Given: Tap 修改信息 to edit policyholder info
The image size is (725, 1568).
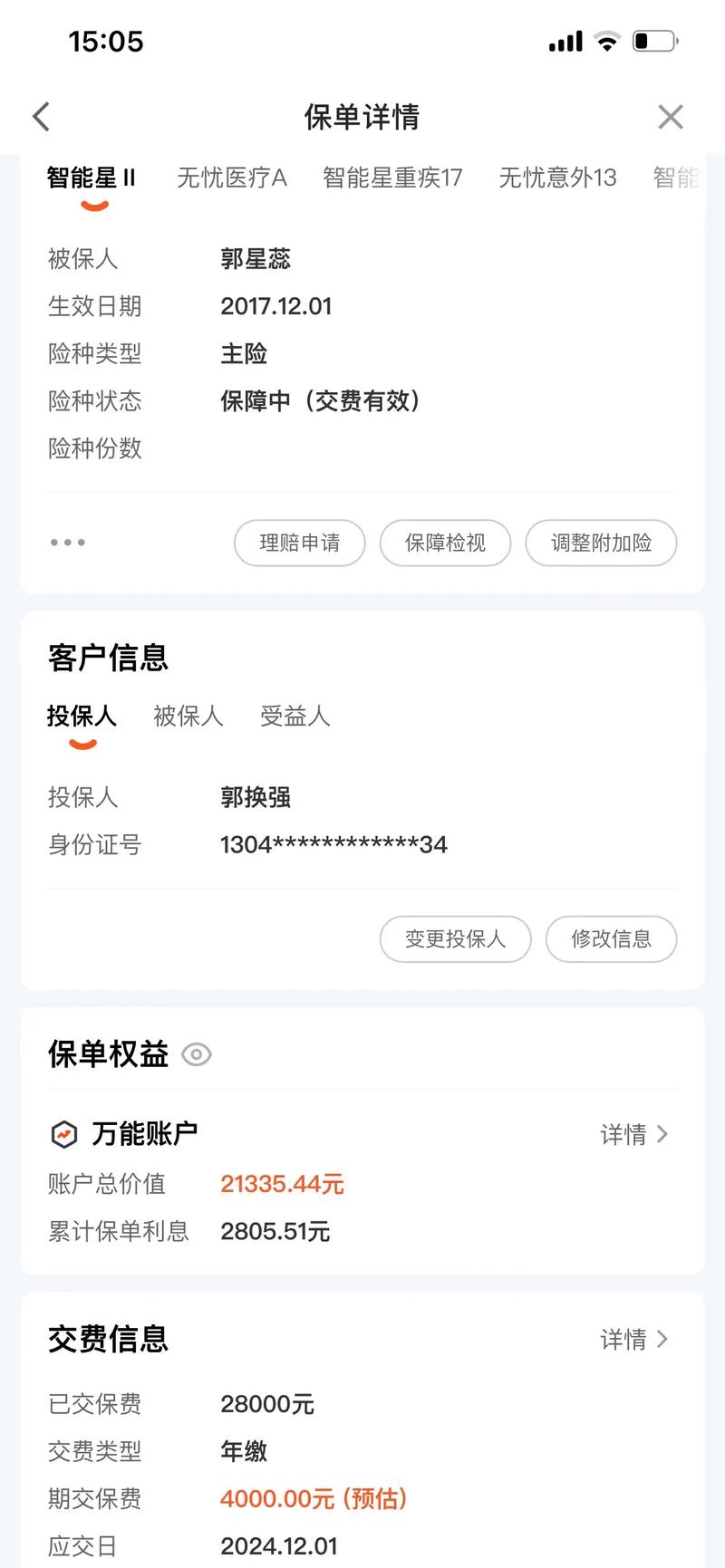Looking at the screenshot, I should 611,939.
